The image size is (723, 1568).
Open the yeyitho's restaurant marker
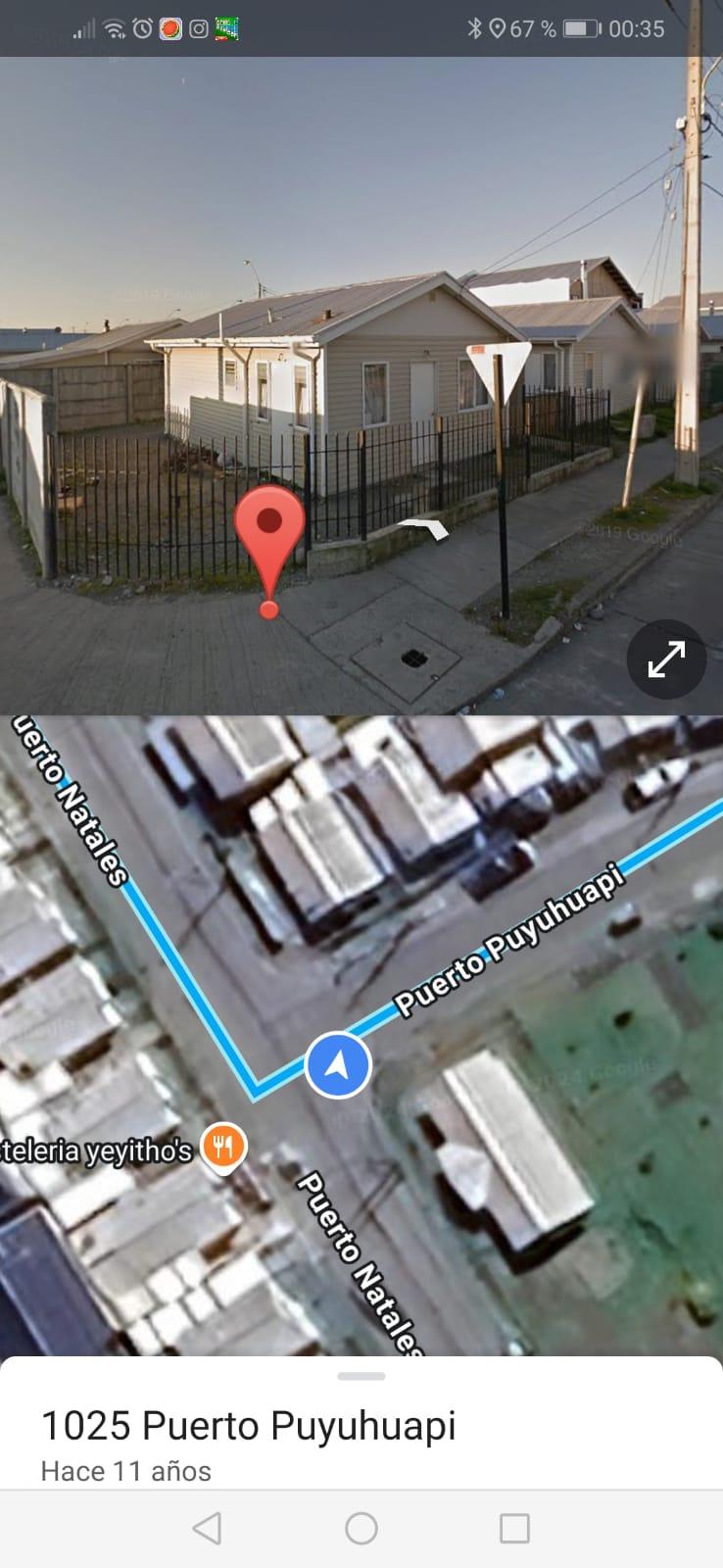pos(223,1146)
